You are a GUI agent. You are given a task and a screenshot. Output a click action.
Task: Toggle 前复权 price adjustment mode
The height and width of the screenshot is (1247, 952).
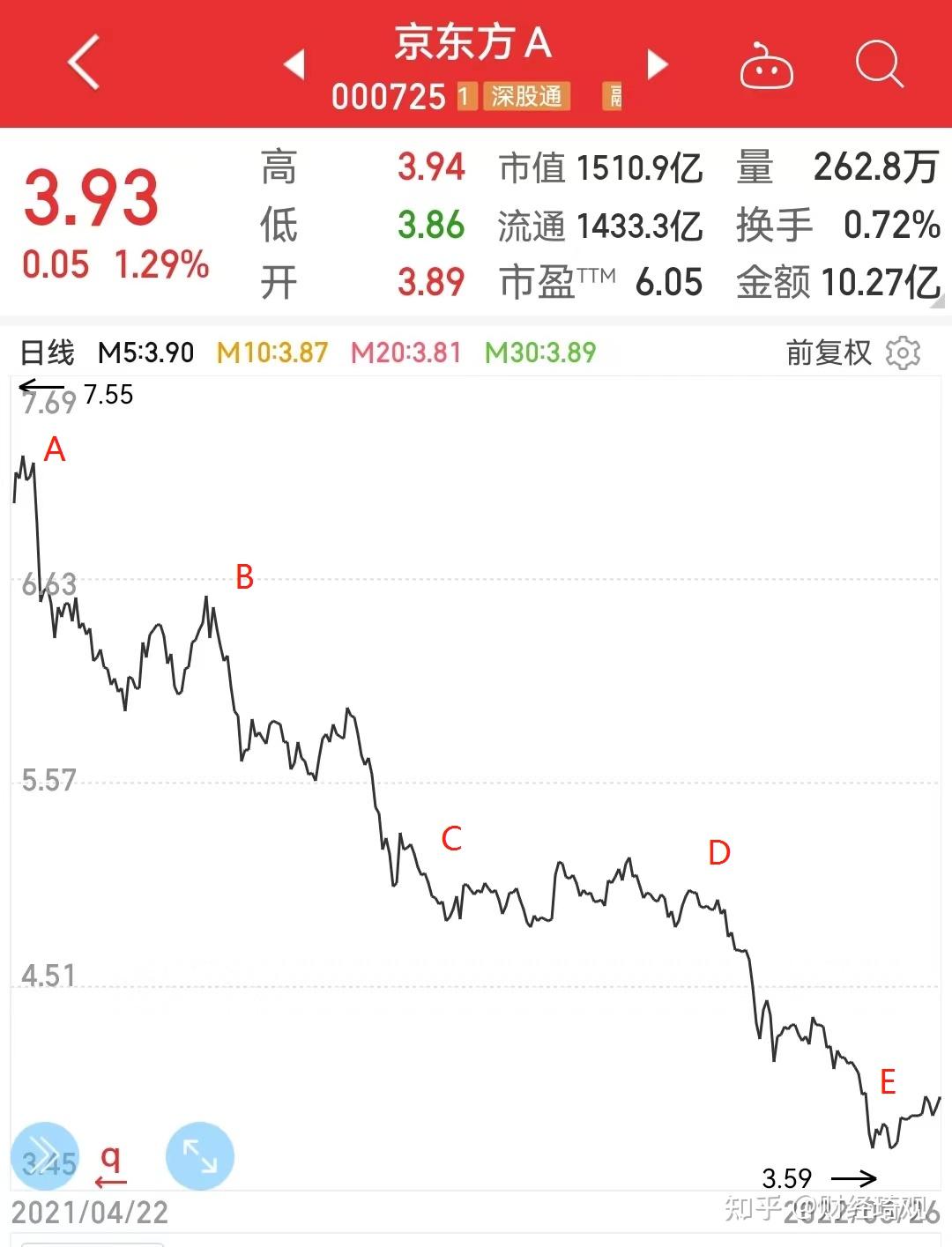pyautogui.click(x=827, y=353)
